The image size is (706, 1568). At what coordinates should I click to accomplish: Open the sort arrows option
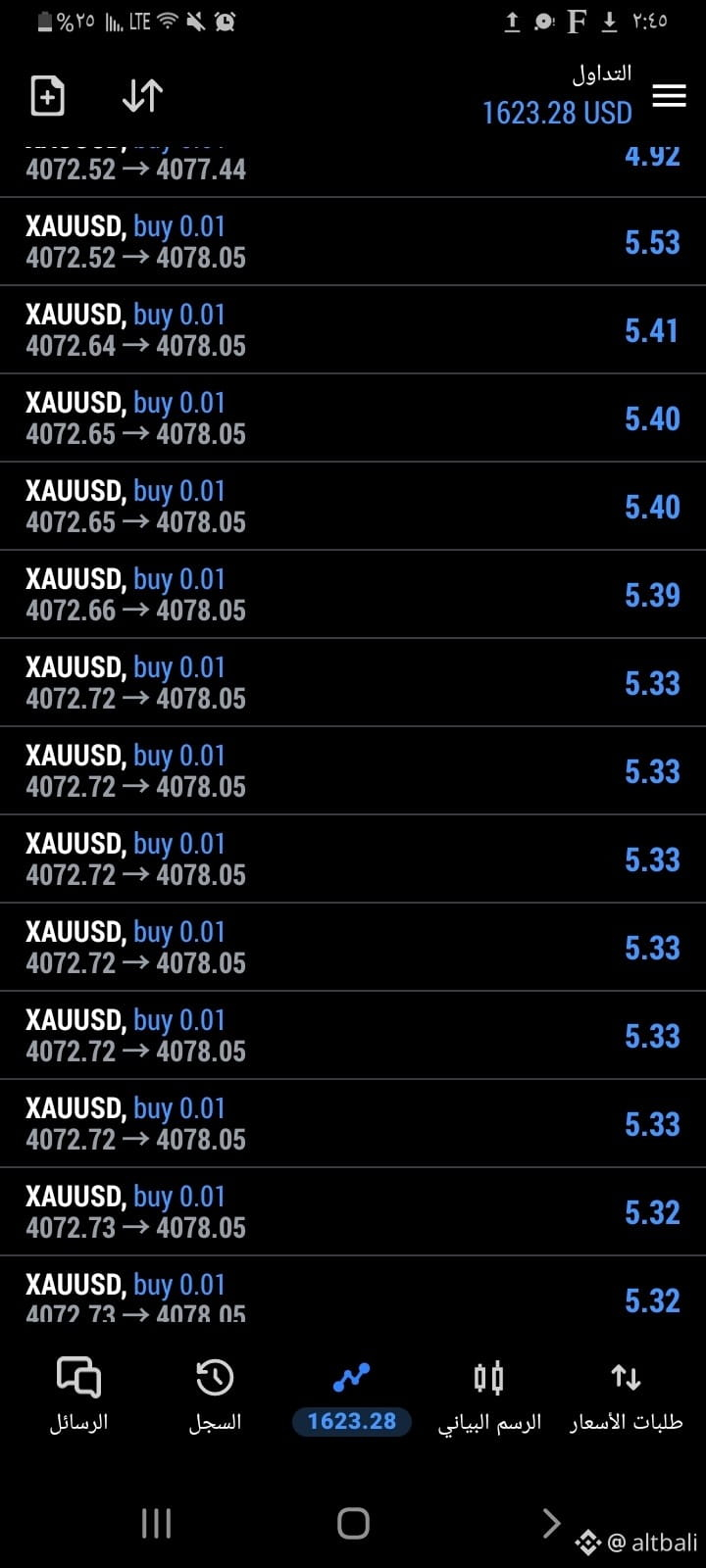pos(142,96)
